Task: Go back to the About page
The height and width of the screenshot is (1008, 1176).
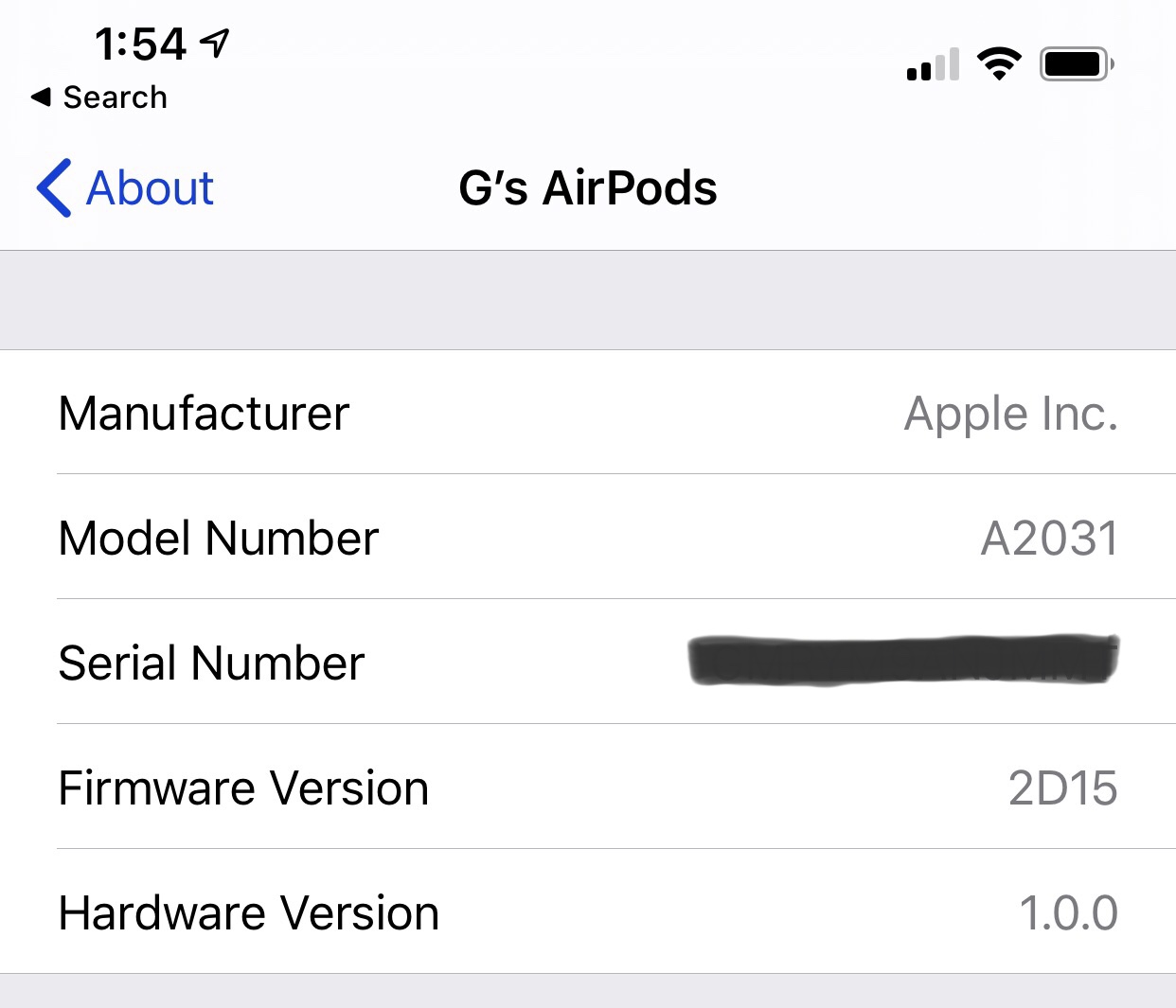Action: (x=126, y=188)
